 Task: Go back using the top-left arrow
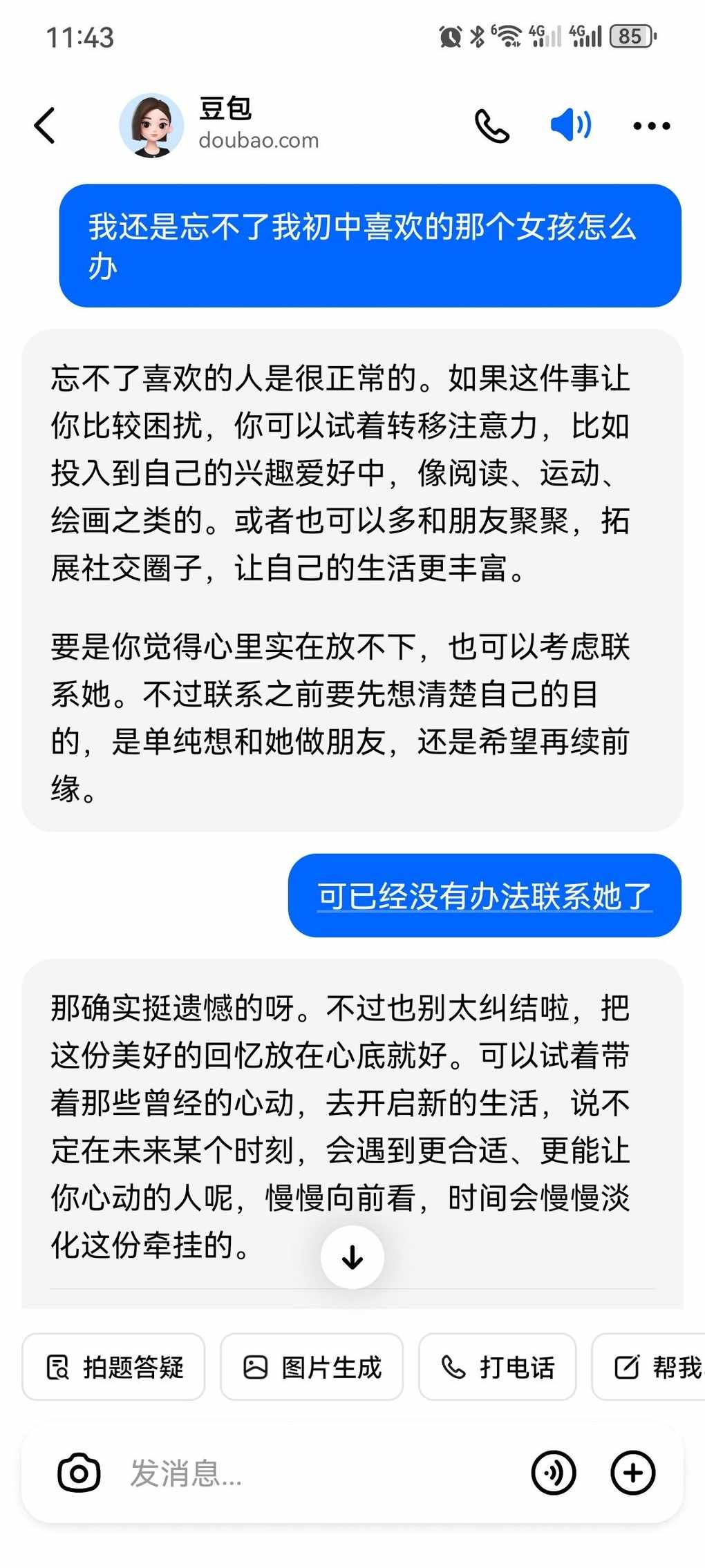pyautogui.click(x=45, y=126)
